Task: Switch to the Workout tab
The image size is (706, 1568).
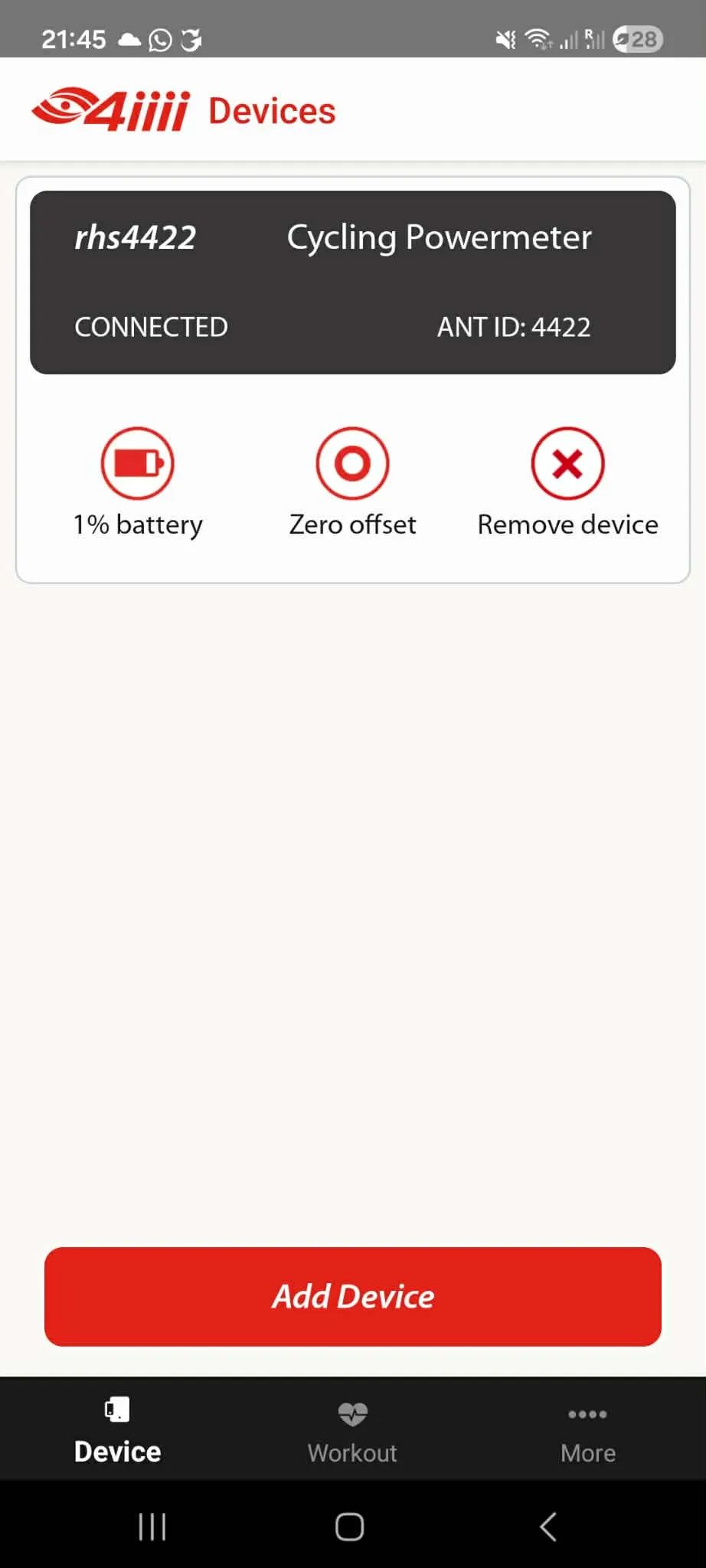Action: click(x=352, y=1431)
